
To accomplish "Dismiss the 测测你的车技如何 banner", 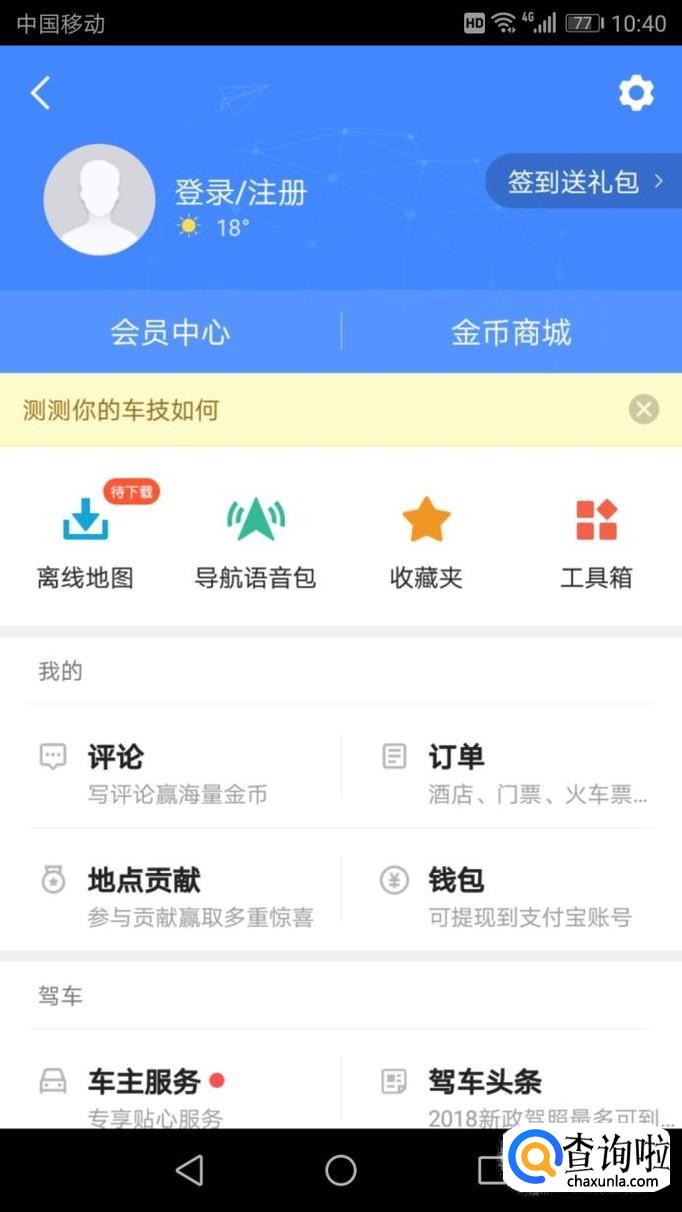I will 644,409.
